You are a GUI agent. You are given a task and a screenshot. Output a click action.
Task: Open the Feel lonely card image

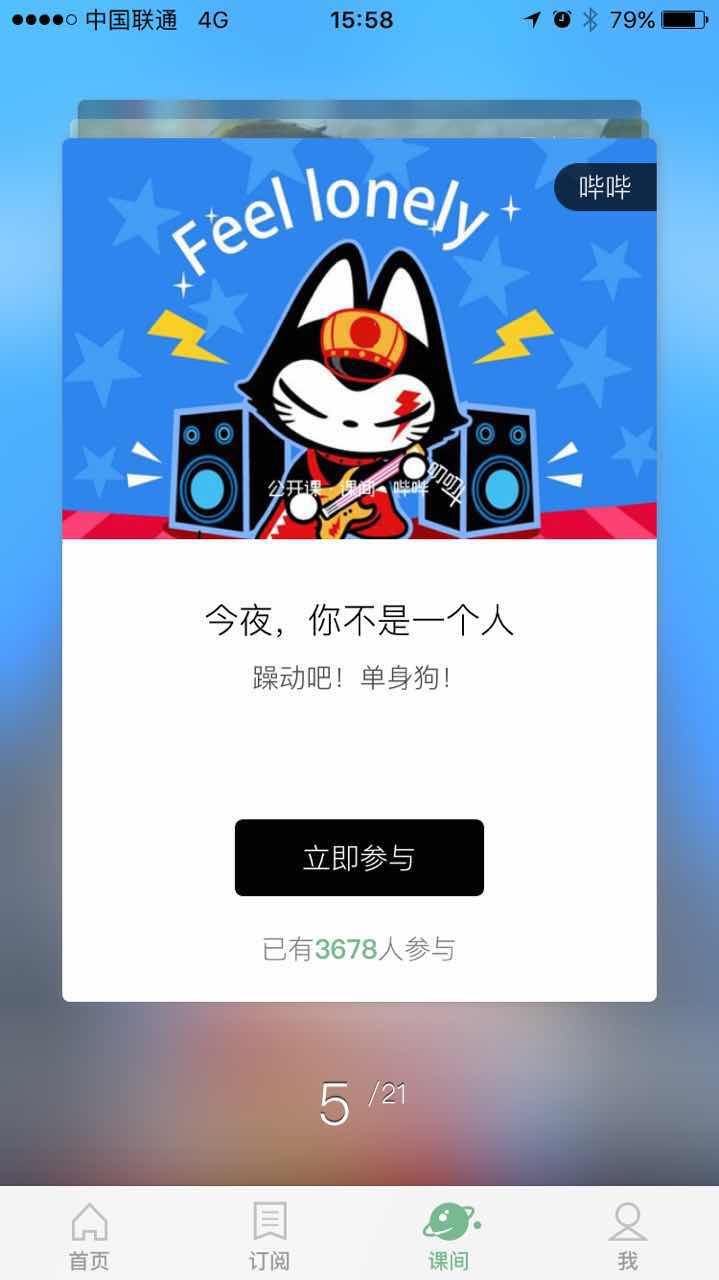(x=359, y=340)
